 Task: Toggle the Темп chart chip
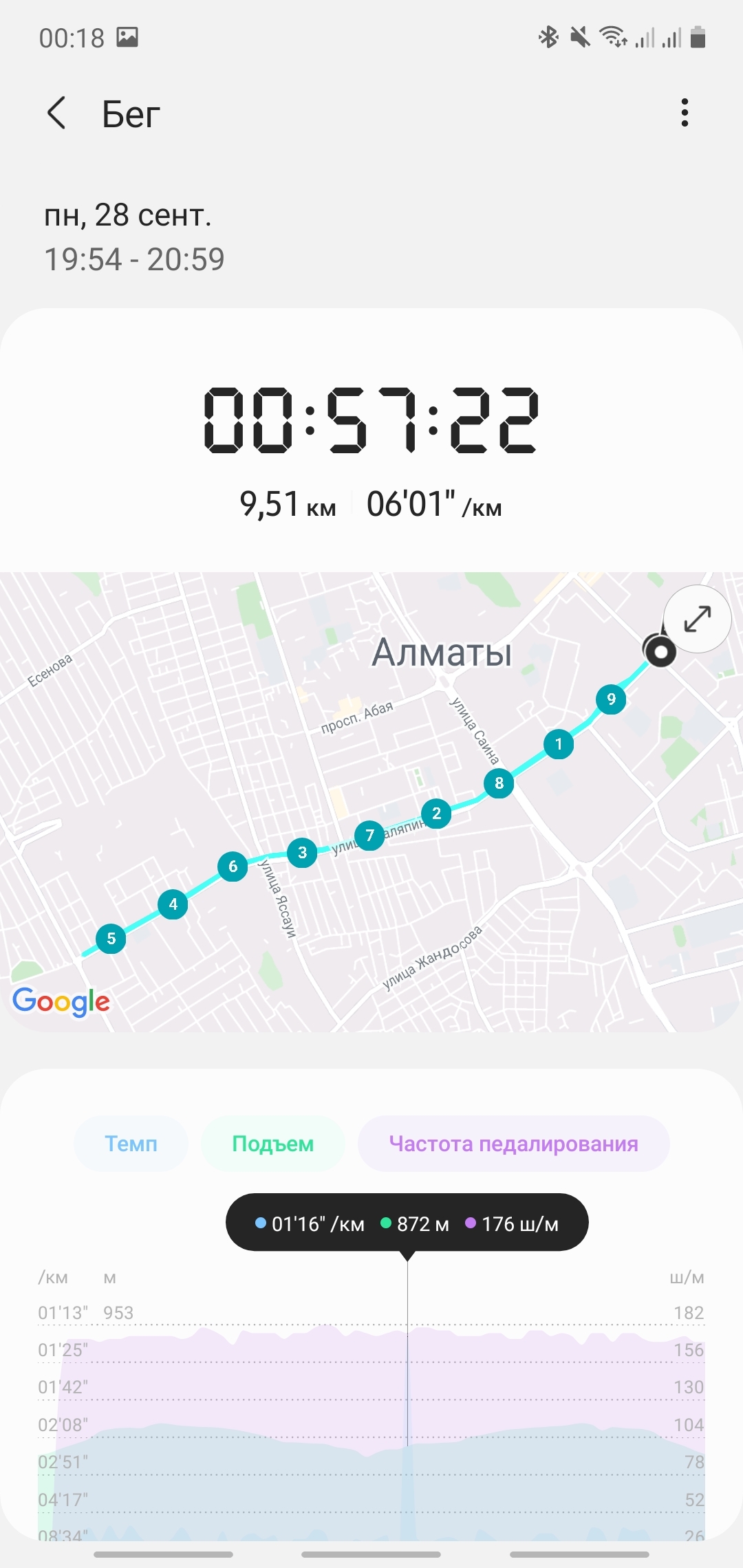tap(131, 1144)
